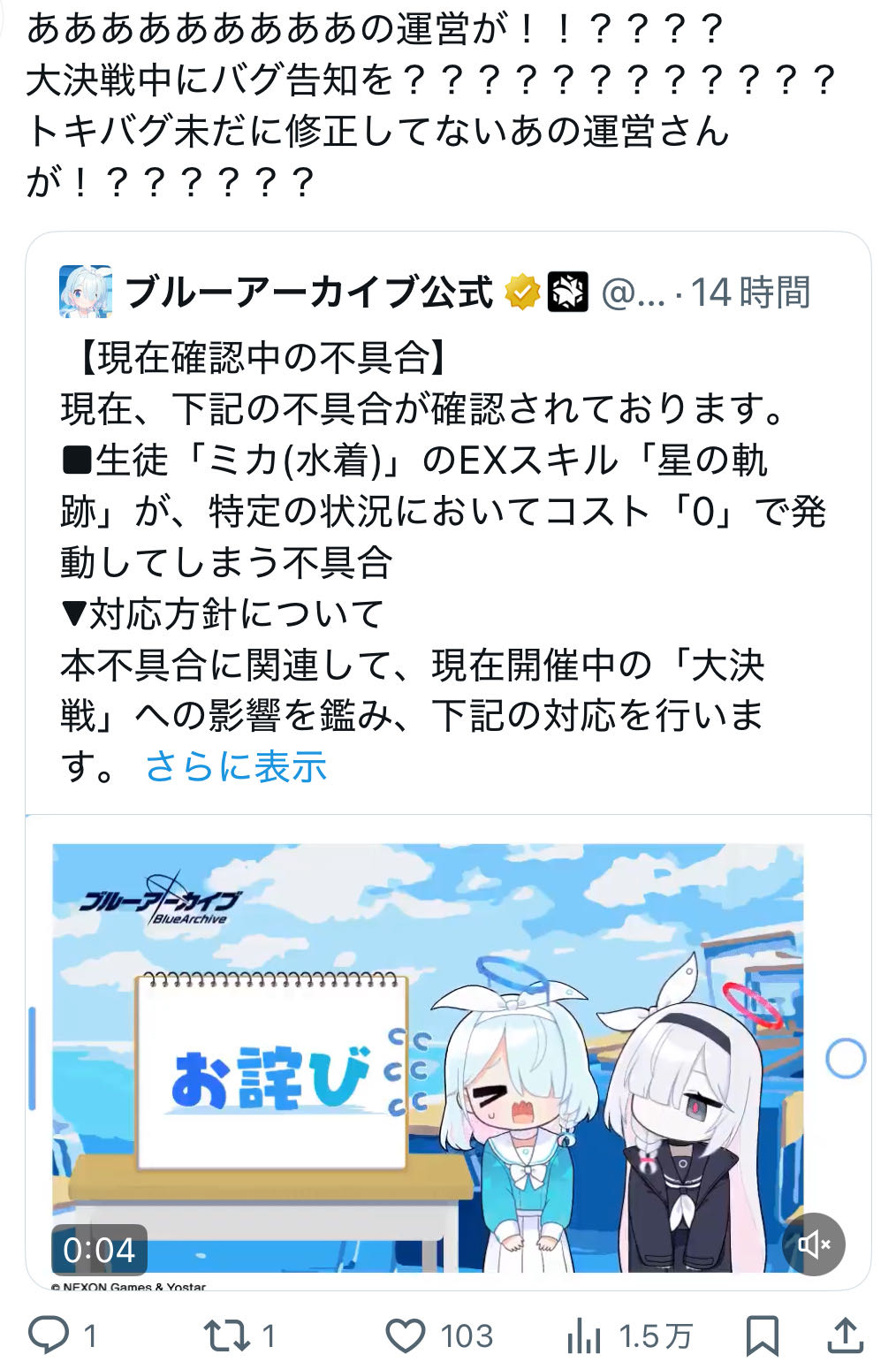Expand quoted text with さらに表示

pos(236,766)
